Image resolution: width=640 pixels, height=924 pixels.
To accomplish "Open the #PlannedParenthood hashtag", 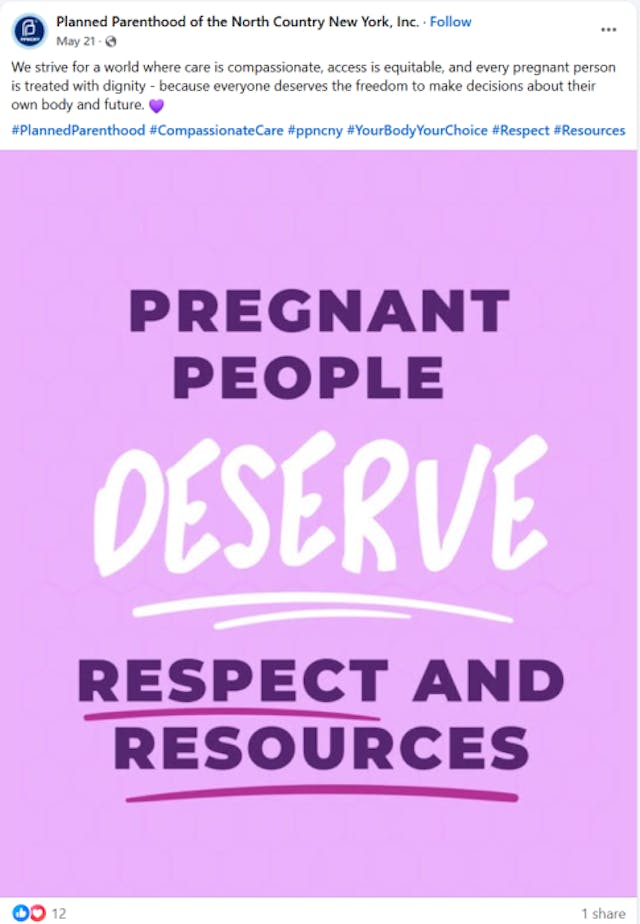I will pos(77,131).
